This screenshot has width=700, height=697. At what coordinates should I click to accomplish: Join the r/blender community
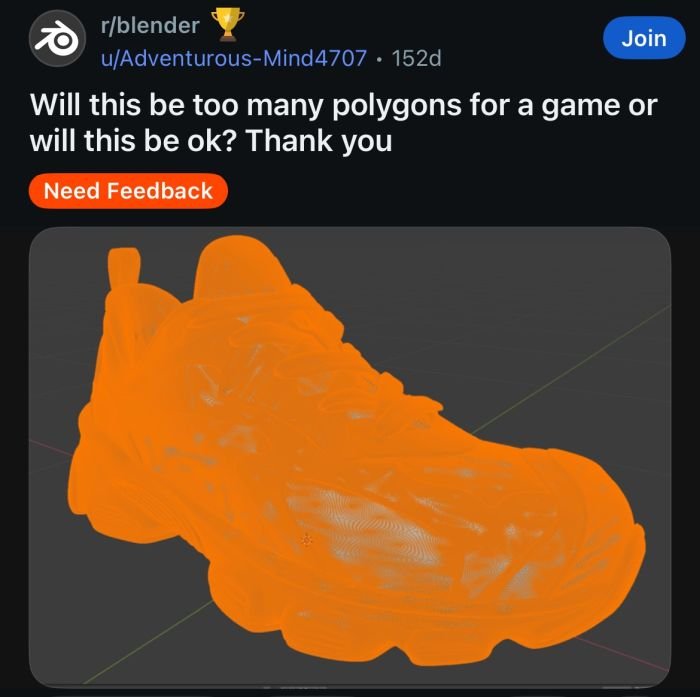[643, 38]
